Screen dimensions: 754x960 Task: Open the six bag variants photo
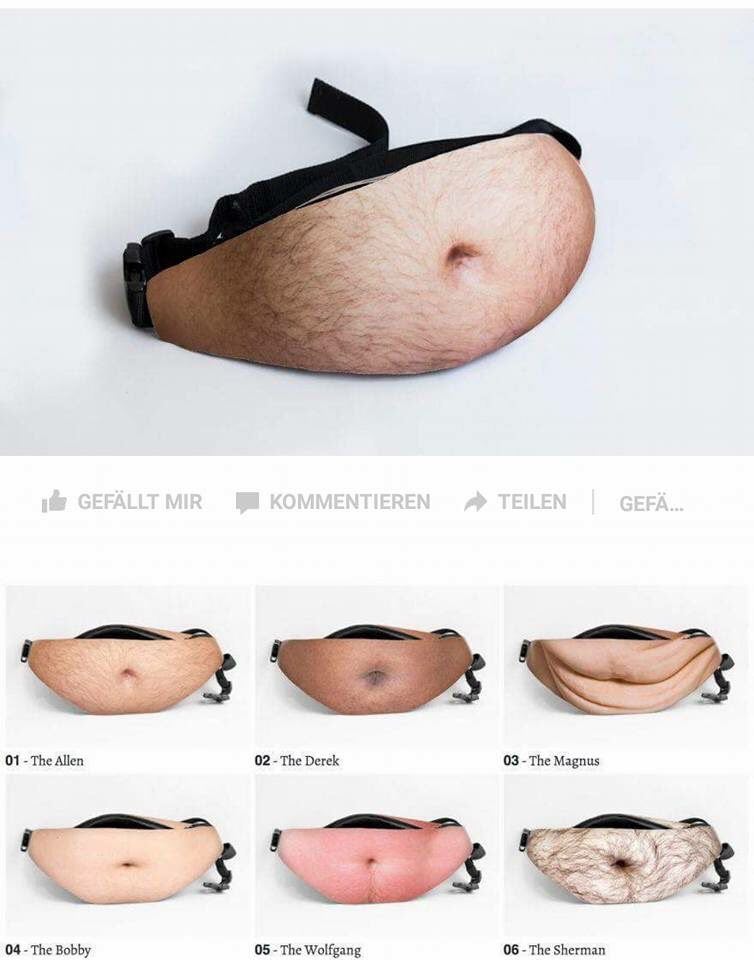(x=377, y=770)
